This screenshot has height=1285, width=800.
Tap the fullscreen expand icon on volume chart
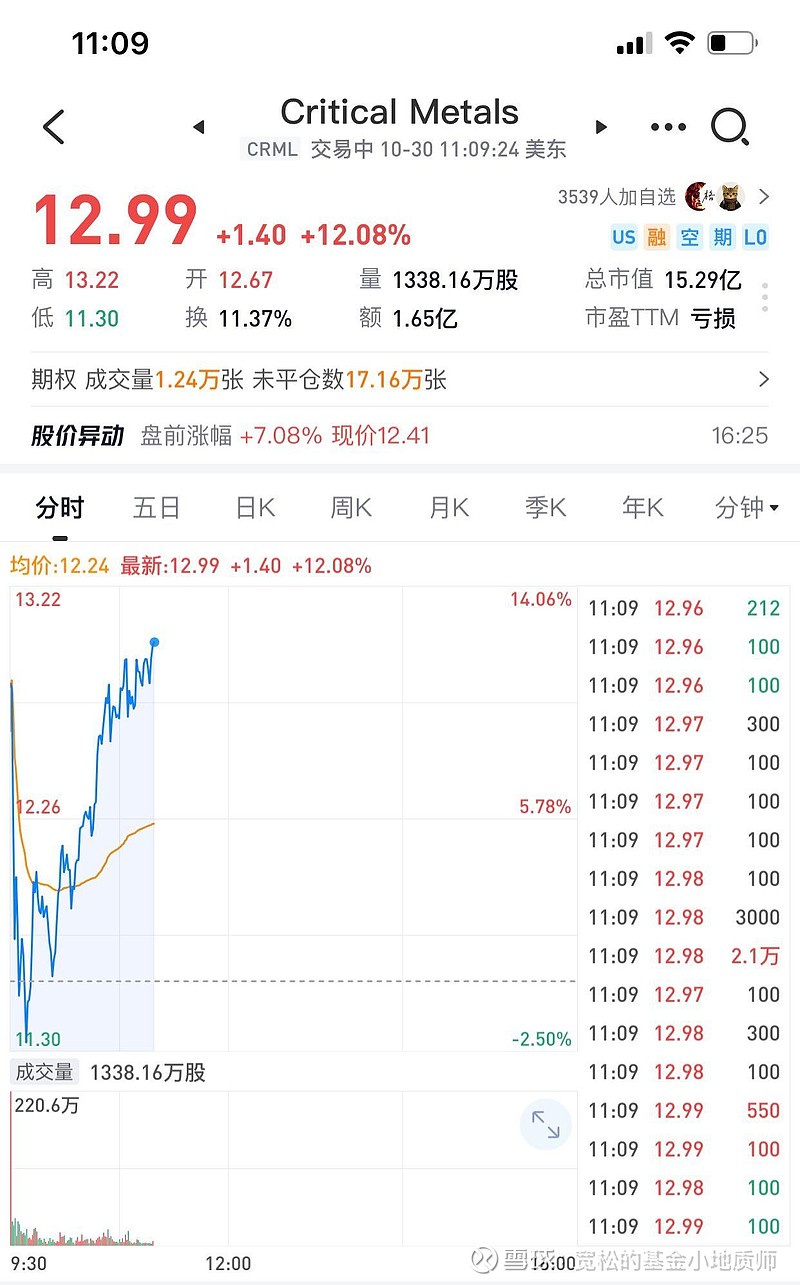pyautogui.click(x=545, y=1124)
